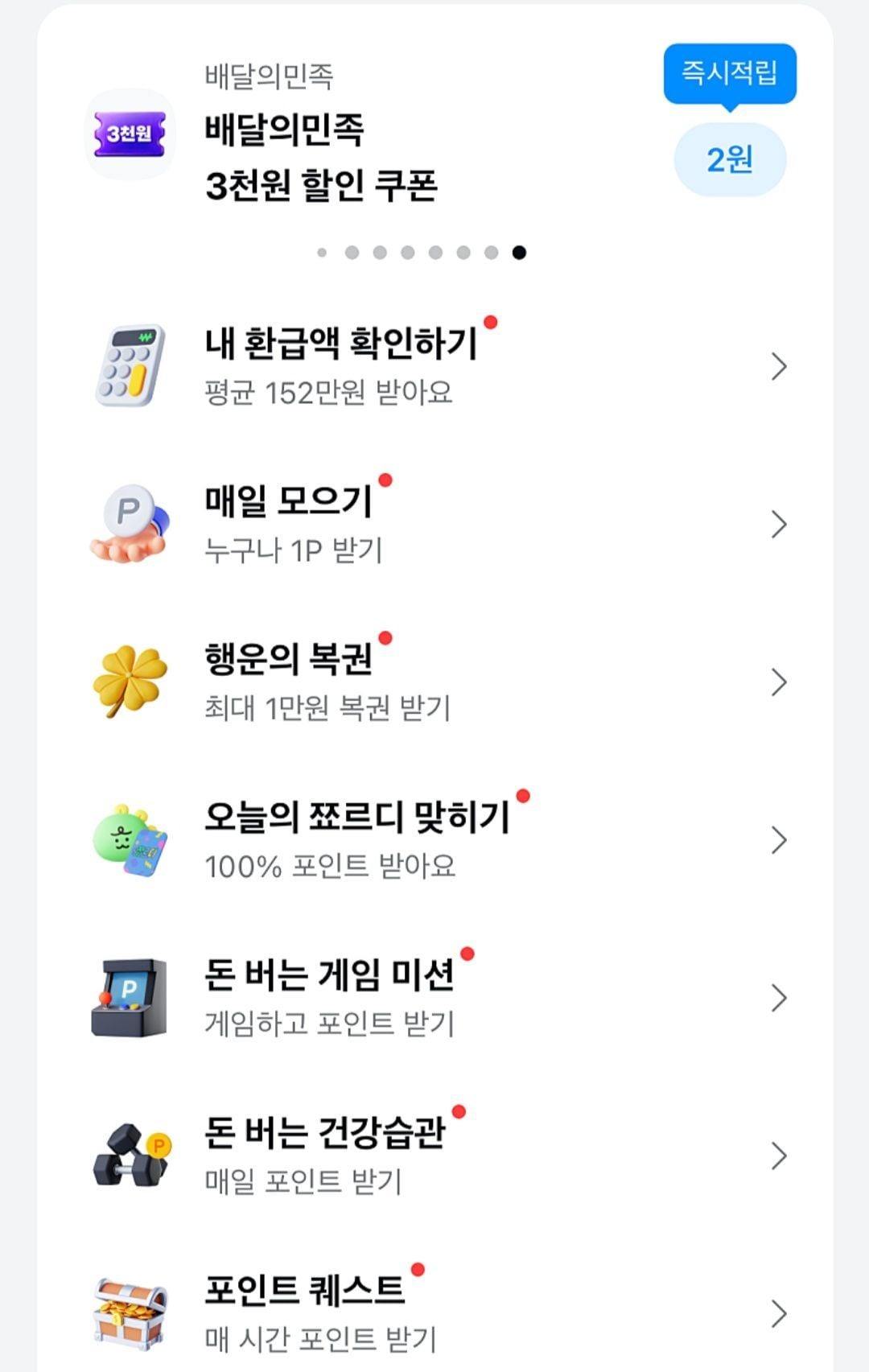Open 돈 버는 건강습관

434,1155
